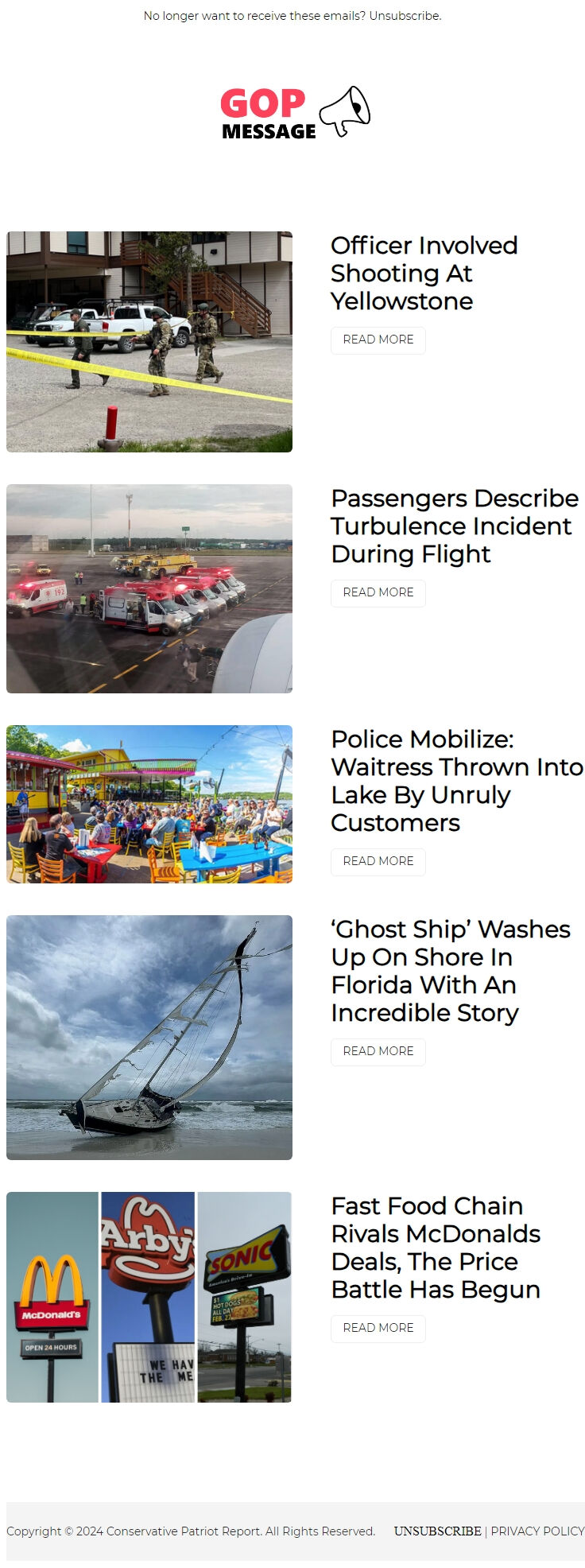Open the ambulances on tarmac image
Screen dimensions: 585x1568
coord(149,588)
